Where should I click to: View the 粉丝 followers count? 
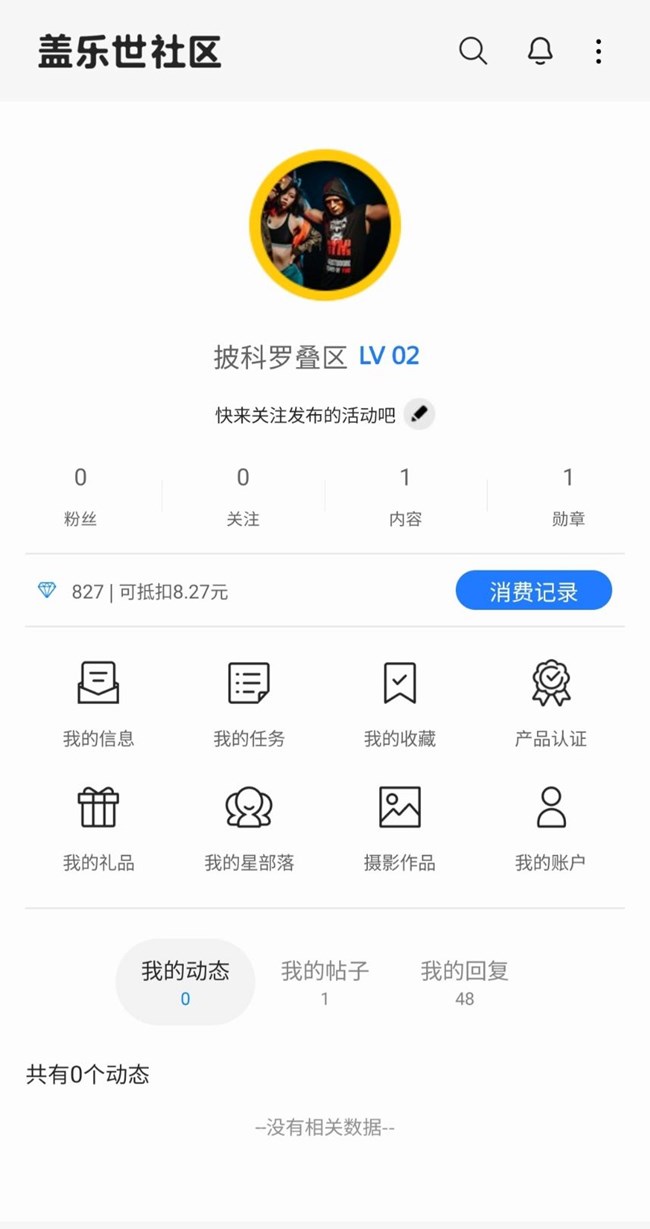[x=81, y=497]
